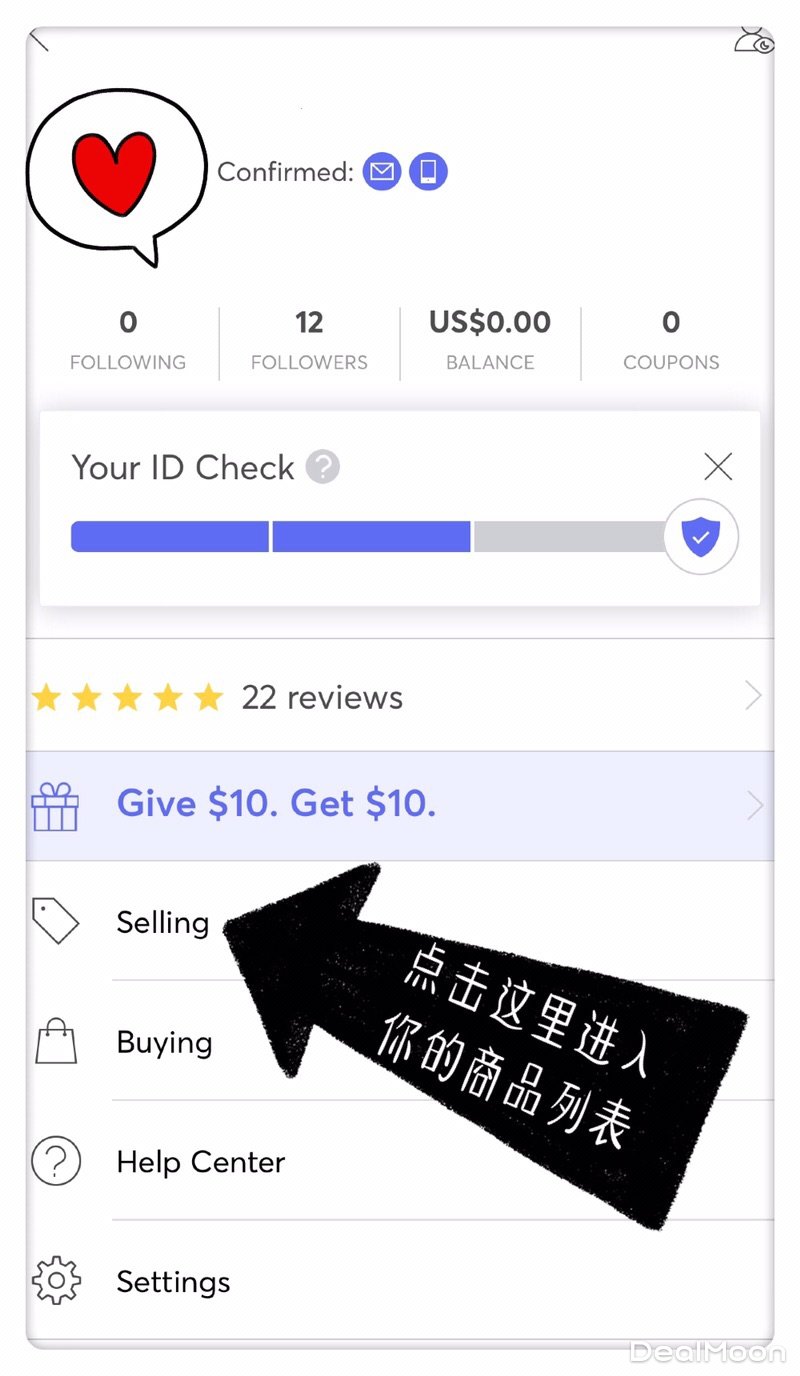The width and height of the screenshot is (800, 1376).
Task: Go to Help Center
Action: coord(200,1162)
